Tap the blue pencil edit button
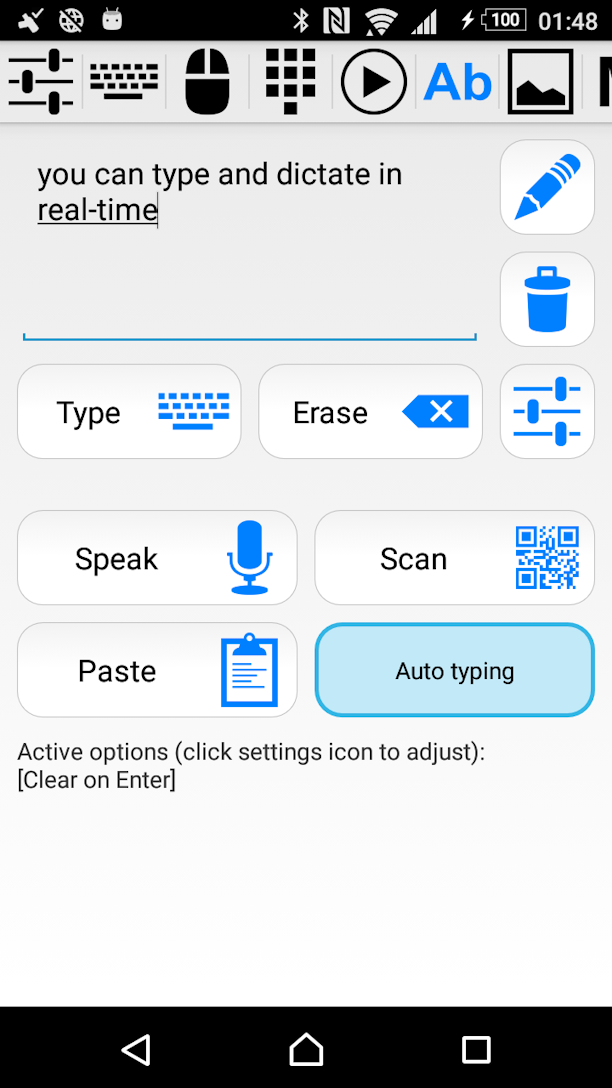 point(547,187)
